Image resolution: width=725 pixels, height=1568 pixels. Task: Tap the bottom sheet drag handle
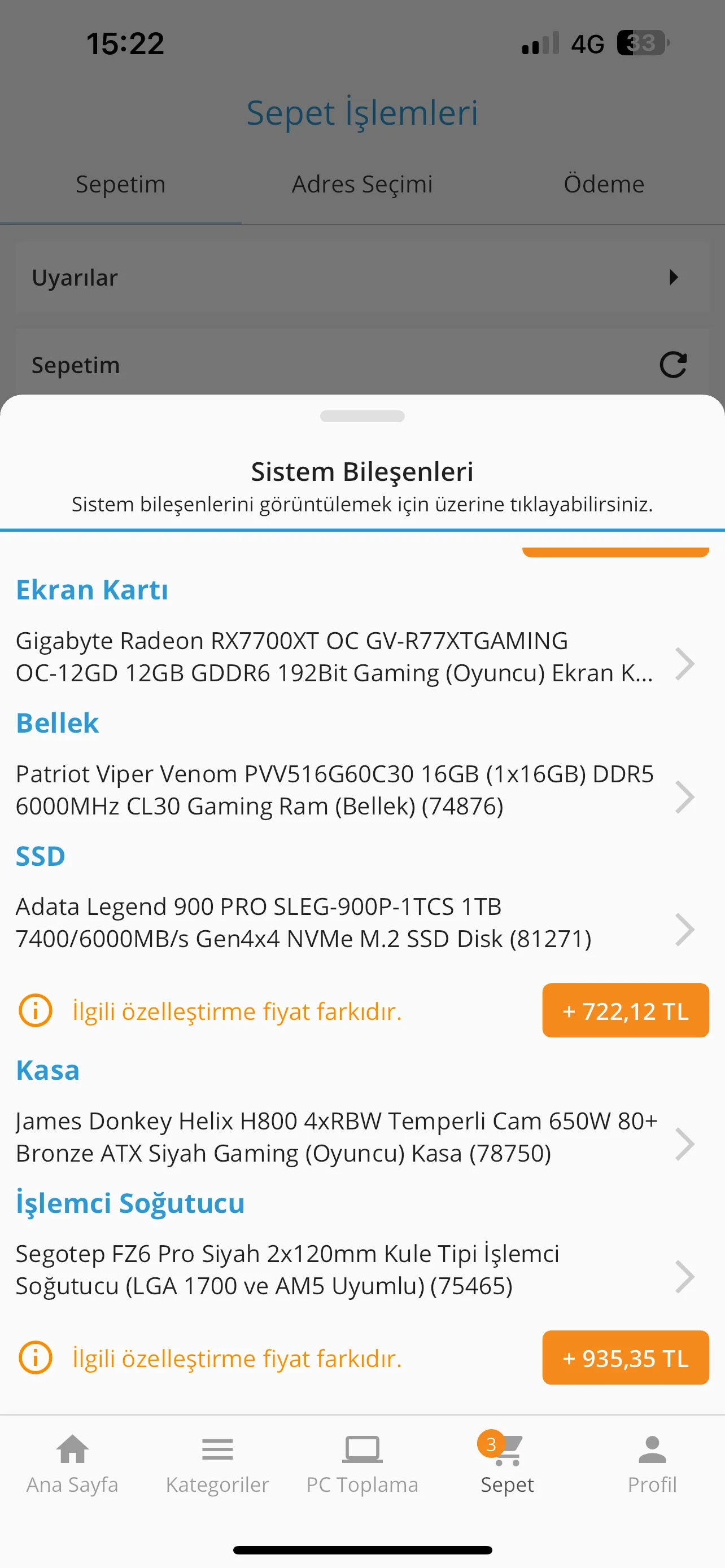(x=362, y=417)
